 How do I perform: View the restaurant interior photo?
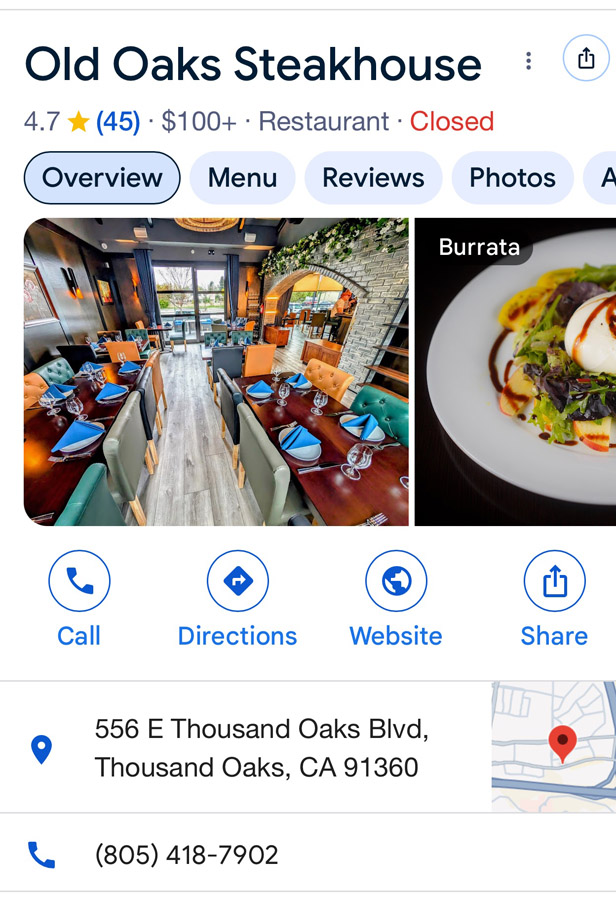tap(216, 371)
